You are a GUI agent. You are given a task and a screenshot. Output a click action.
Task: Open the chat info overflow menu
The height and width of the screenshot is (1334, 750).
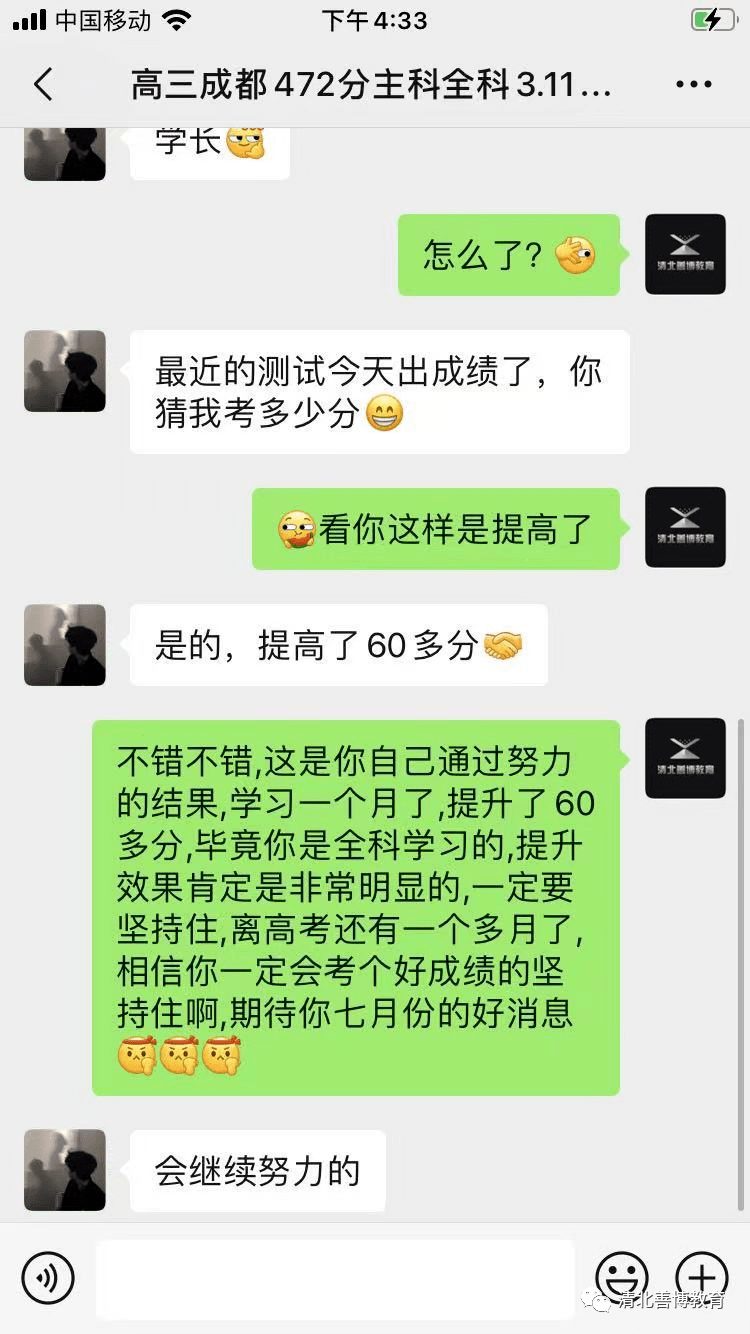tap(694, 85)
